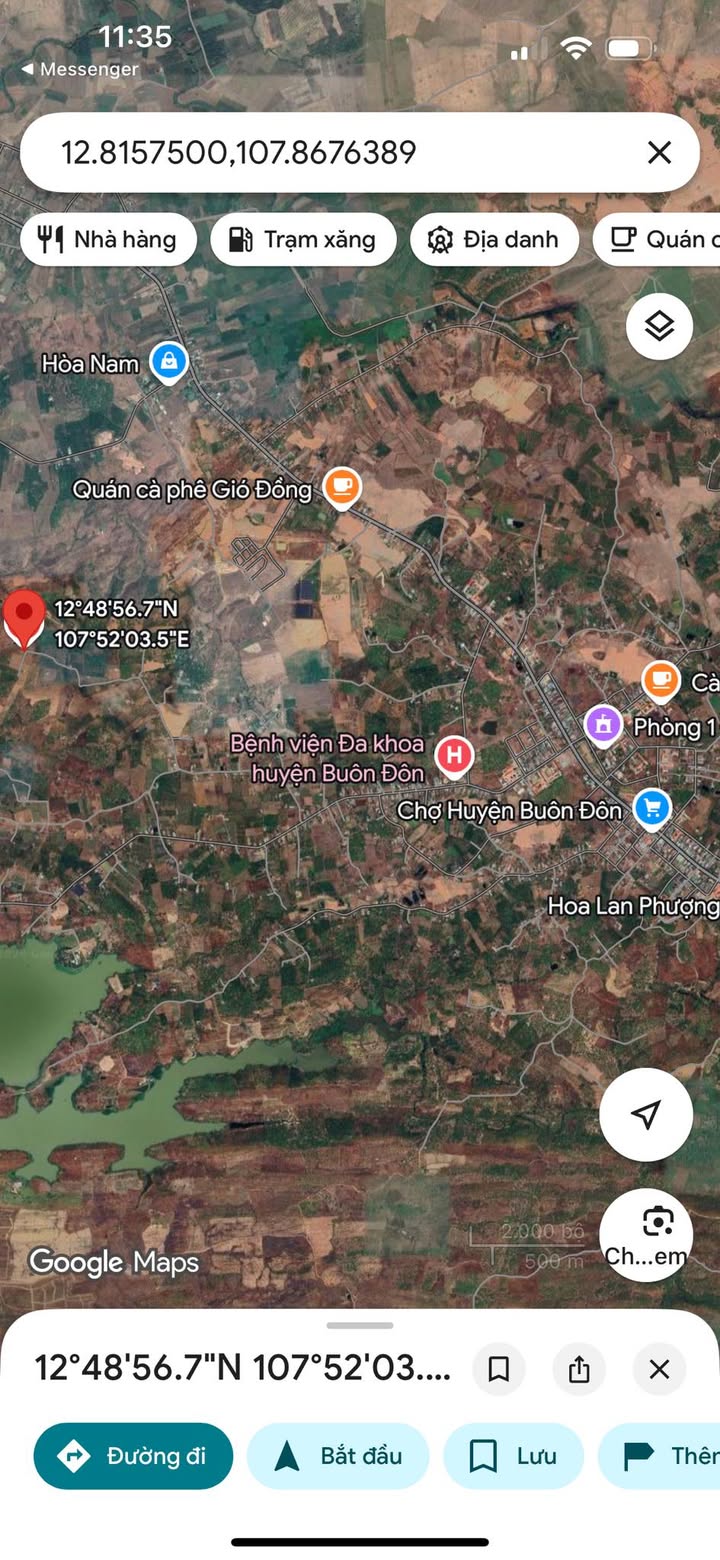Bookmark the location from the sheet header
This screenshot has height=1560, width=720.
coord(498,1369)
